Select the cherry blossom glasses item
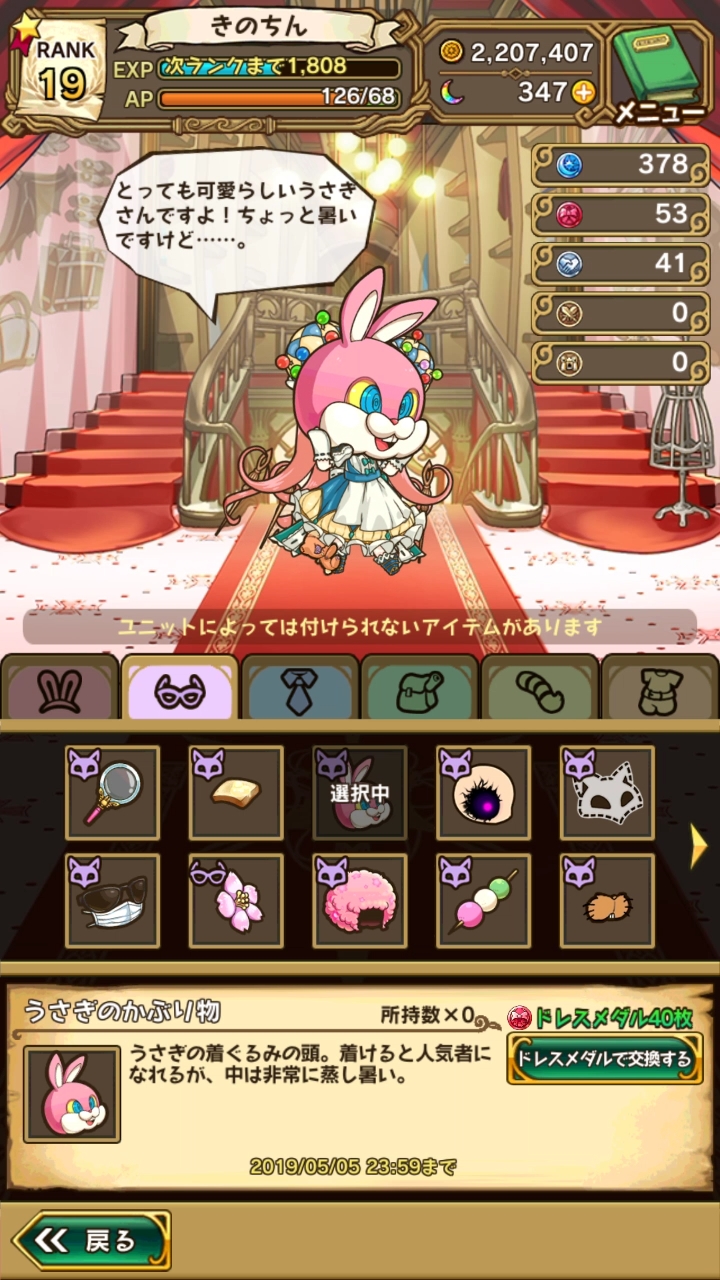The width and height of the screenshot is (720, 1280). tap(236, 900)
